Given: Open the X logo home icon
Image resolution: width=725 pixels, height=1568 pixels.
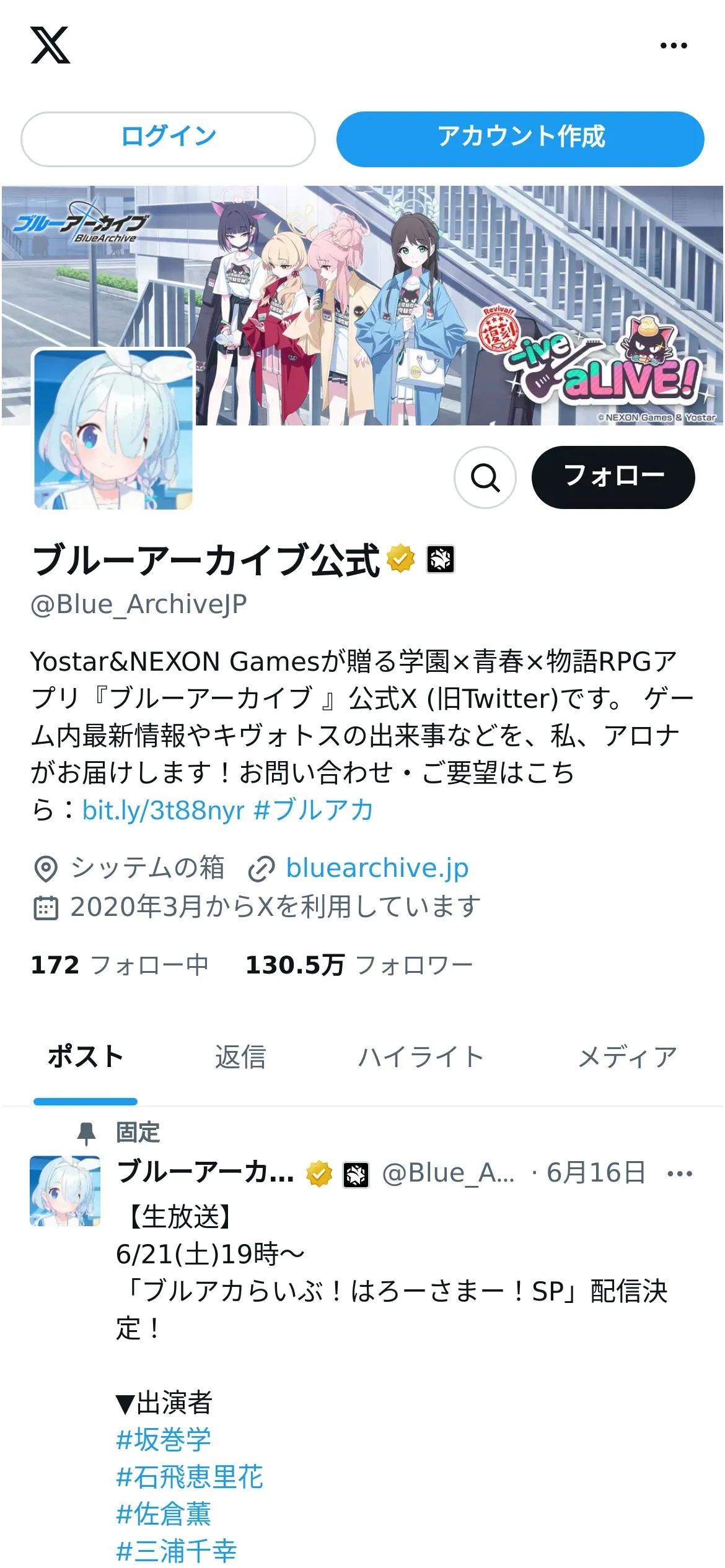Looking at the screenshot, I should coord(50,45).
